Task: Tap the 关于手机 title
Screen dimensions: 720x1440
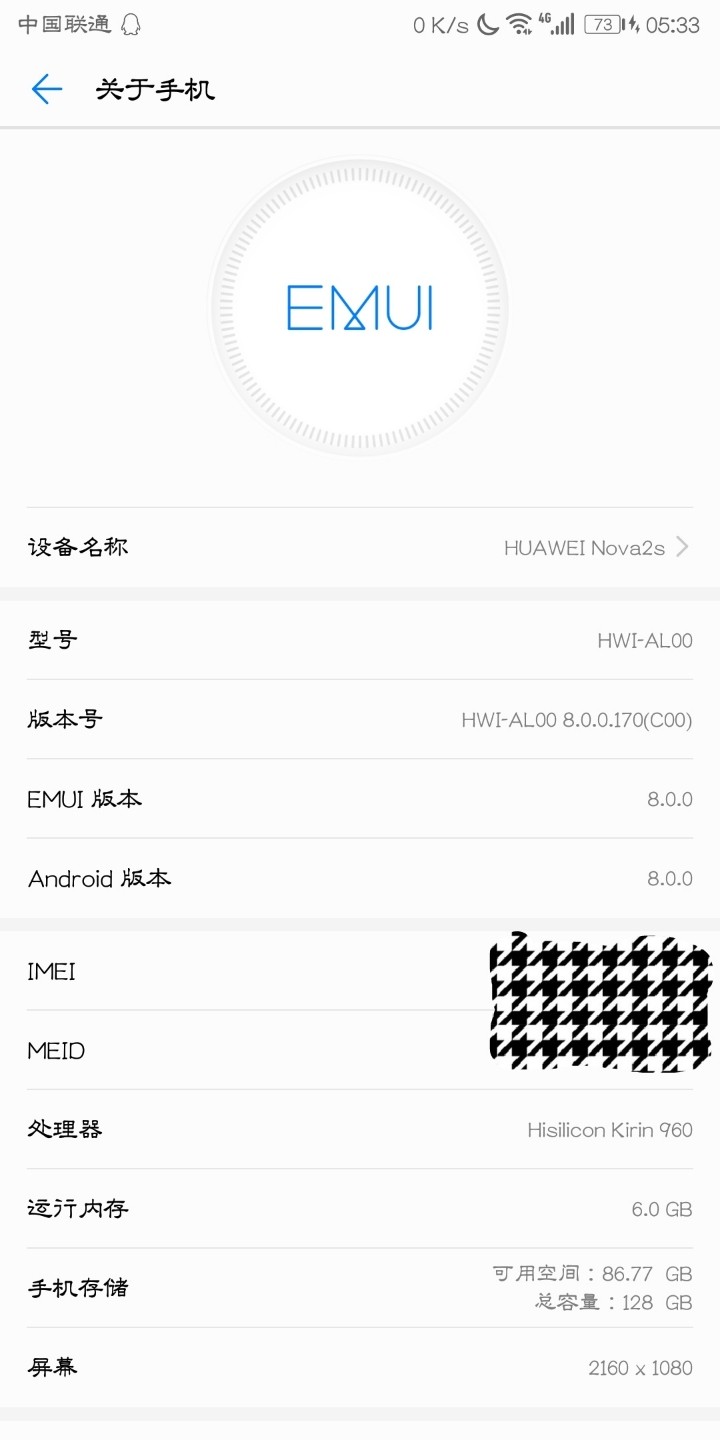Action: click(154, 89)
